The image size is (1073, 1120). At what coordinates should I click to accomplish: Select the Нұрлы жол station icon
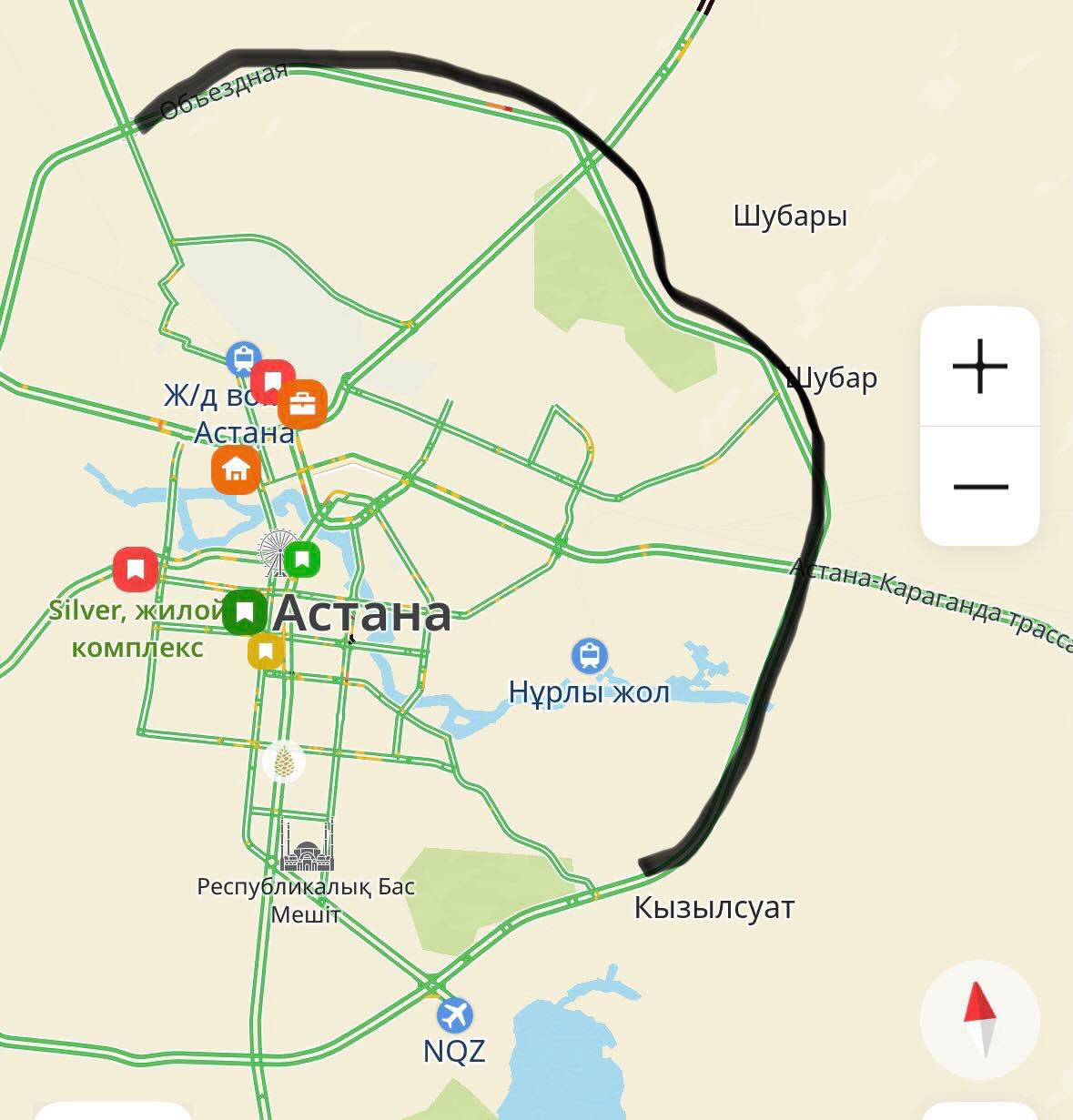tap(590, 655)
